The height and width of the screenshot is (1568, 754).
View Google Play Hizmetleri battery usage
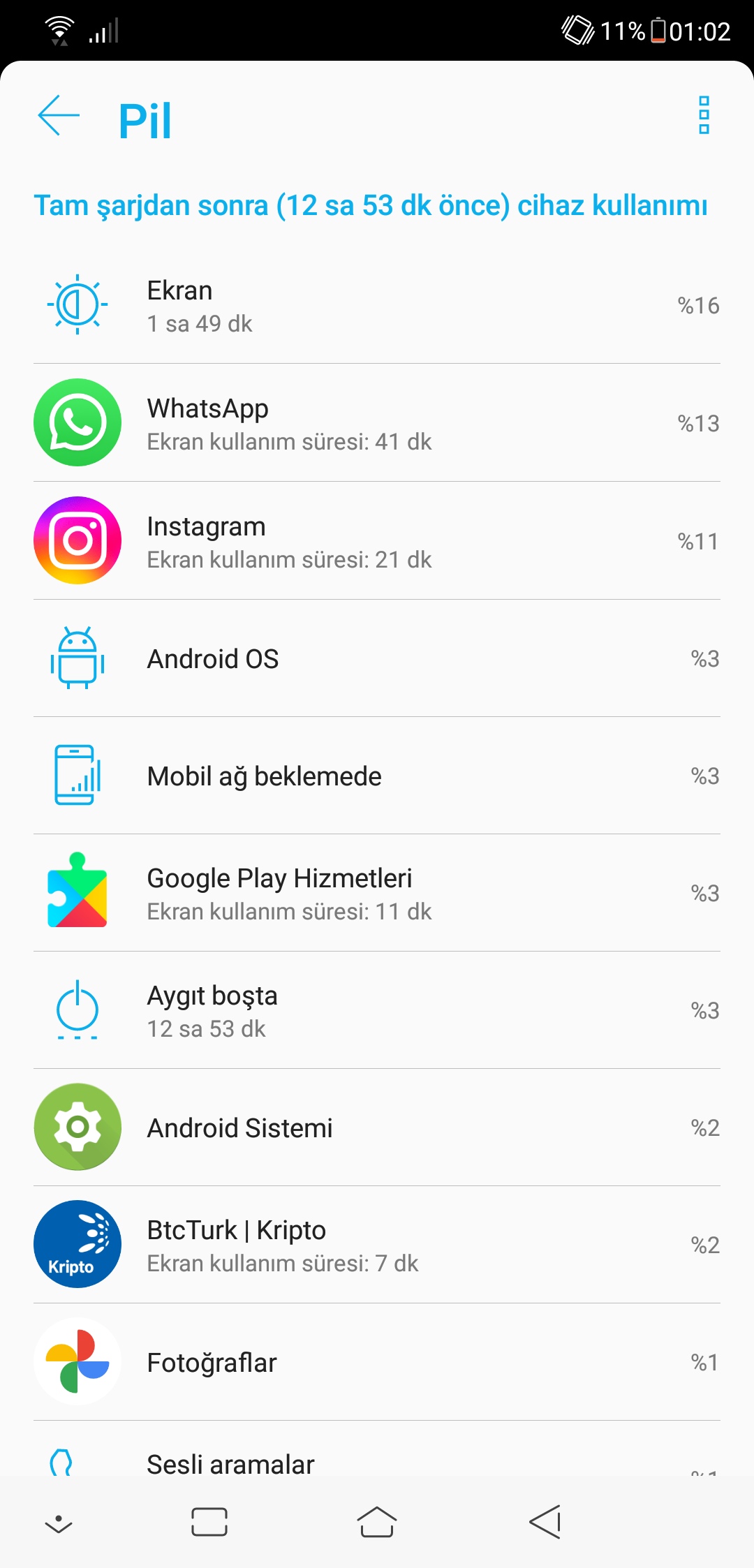(x=377, y=893)
